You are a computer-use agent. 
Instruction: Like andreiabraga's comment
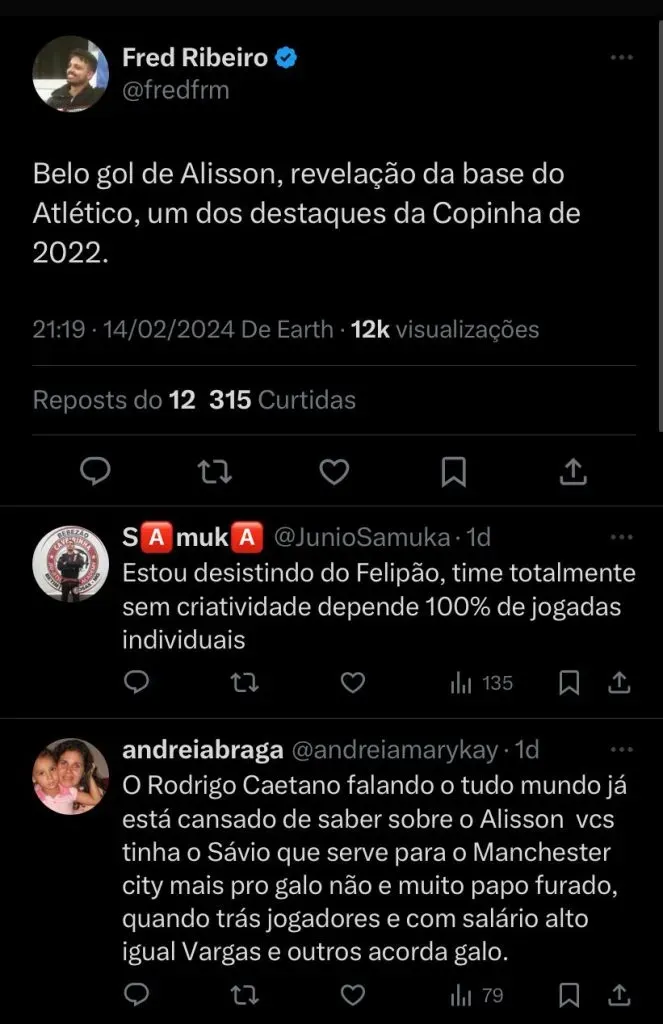tap(353, 995)
